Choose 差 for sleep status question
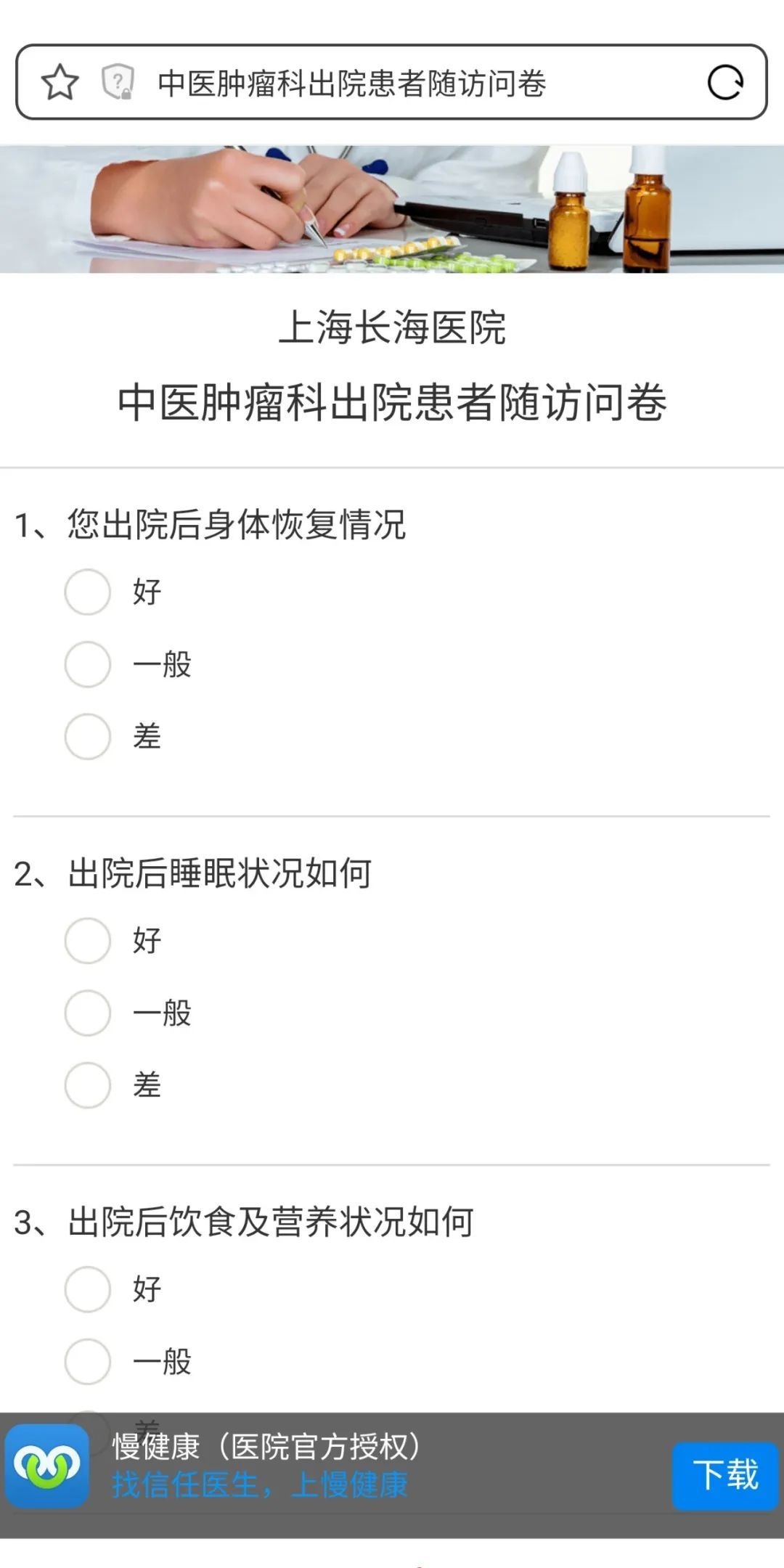 tap(88, 1085)
